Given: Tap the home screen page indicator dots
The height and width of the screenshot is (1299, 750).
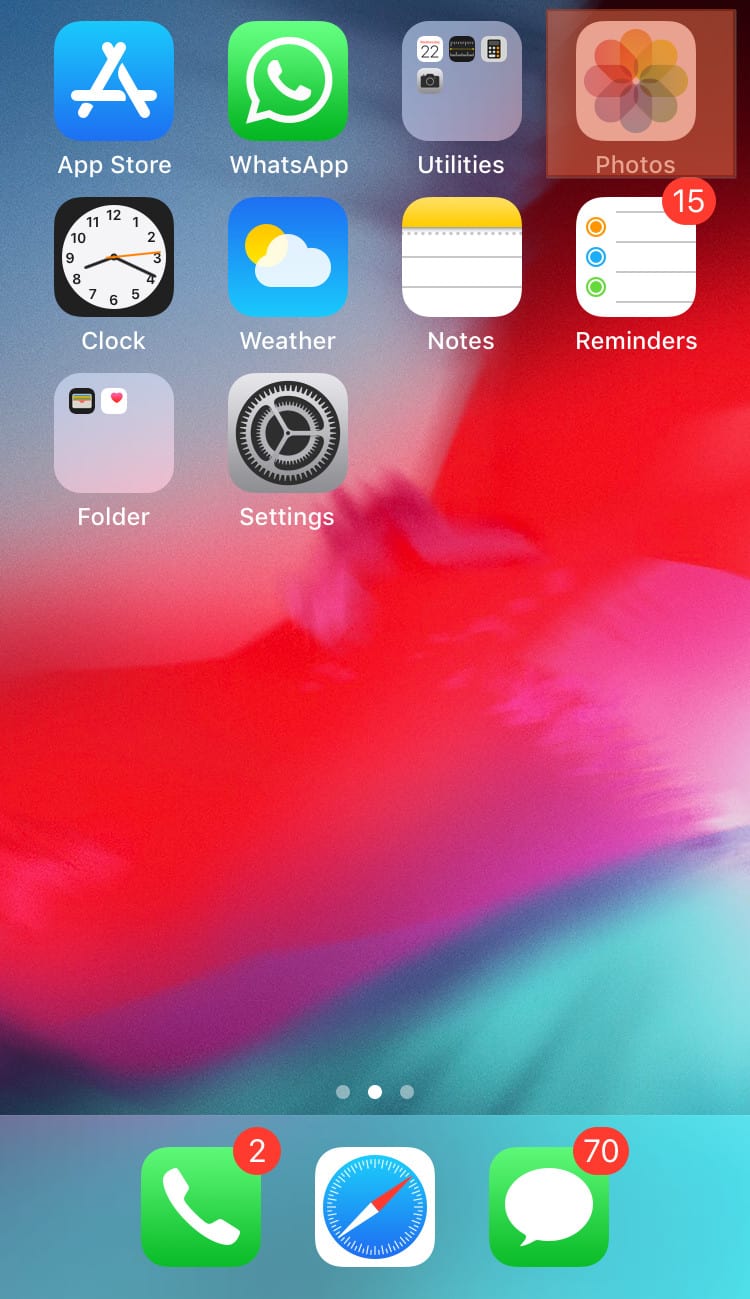Looking at the screenshot, I should coord(375,1092).
